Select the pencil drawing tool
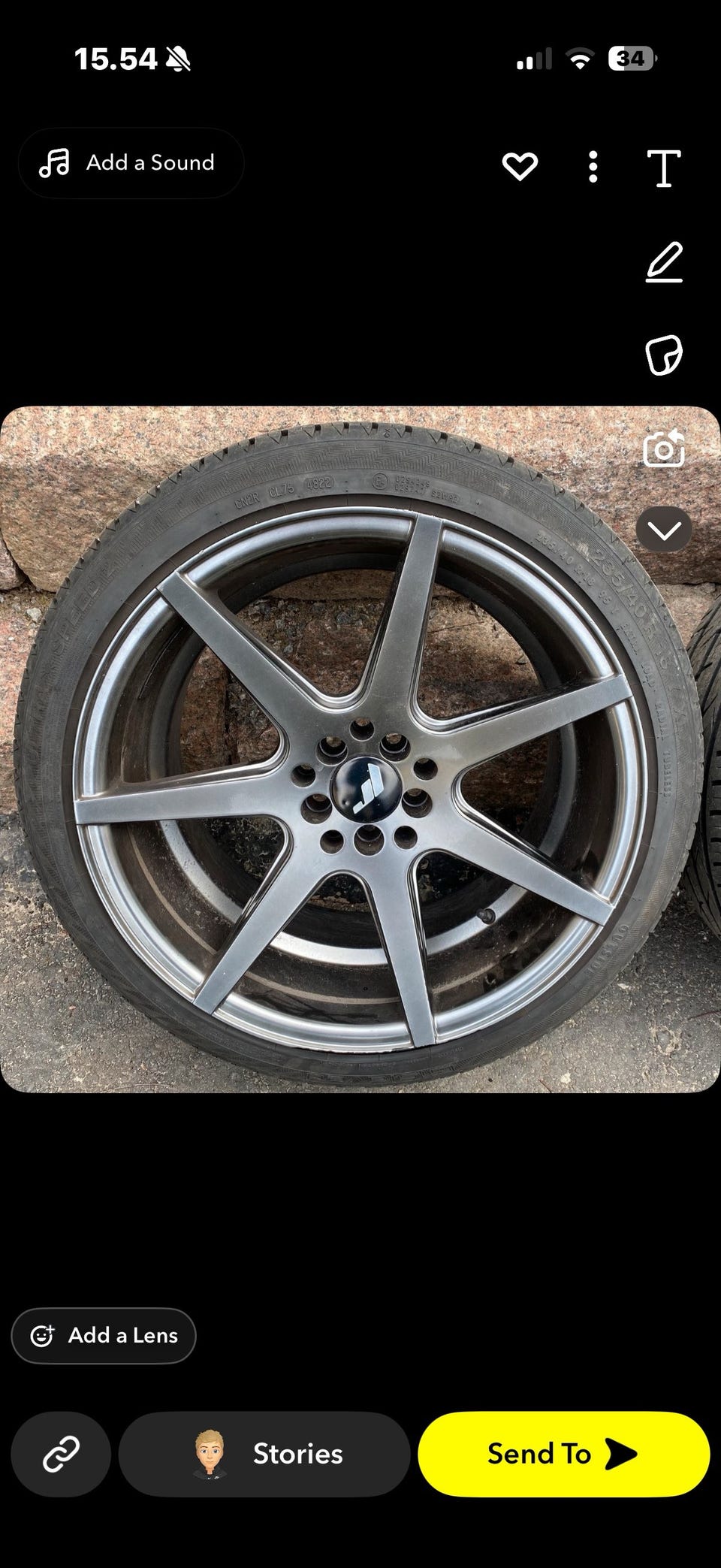The width and height of the screenshot is (721, 1568). tap(664, 262)
